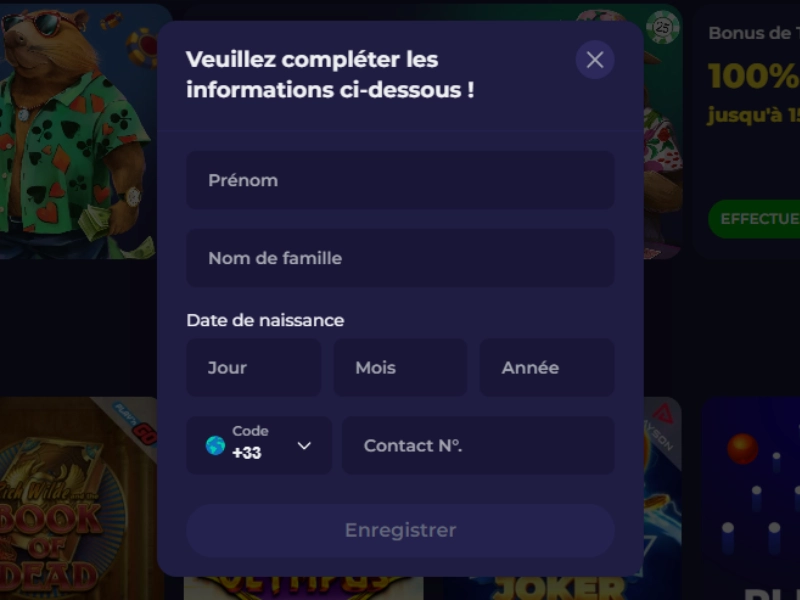Submit the form with Enregistrer

pos(400,530)
